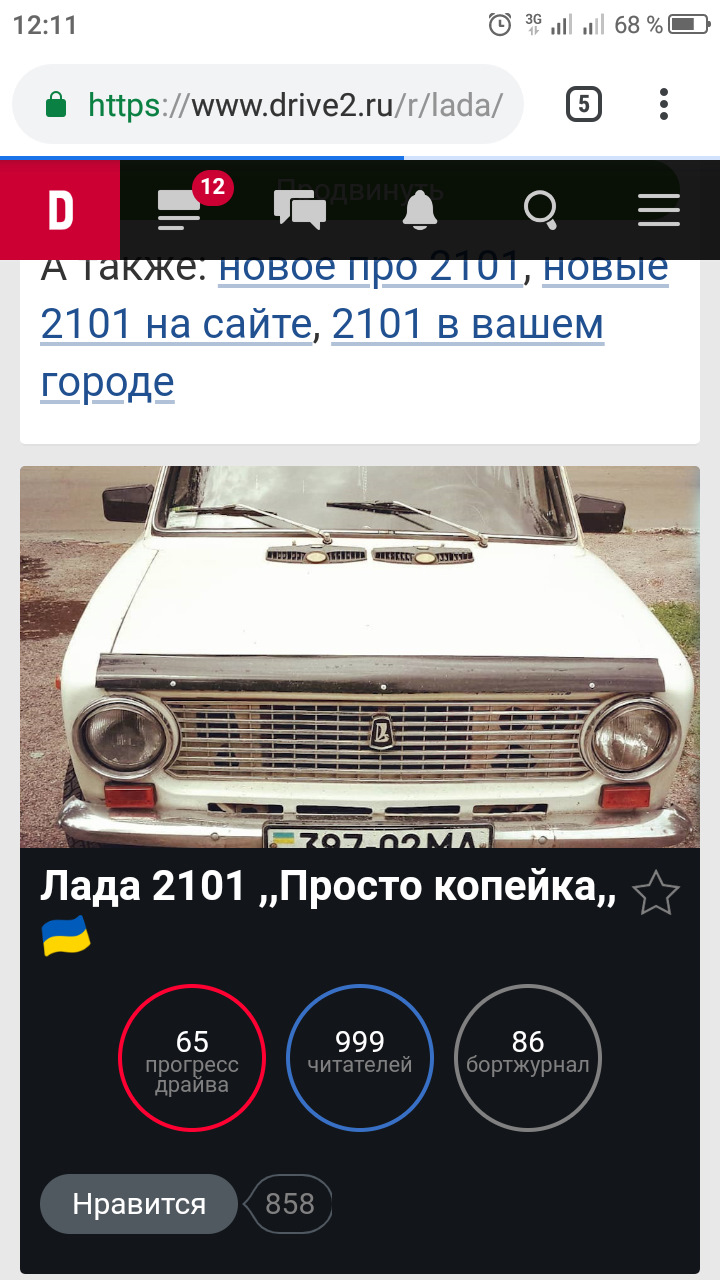Open "Лада 2101 Просто копейка" car title
720x1280 pixels.
click(328, 886)
